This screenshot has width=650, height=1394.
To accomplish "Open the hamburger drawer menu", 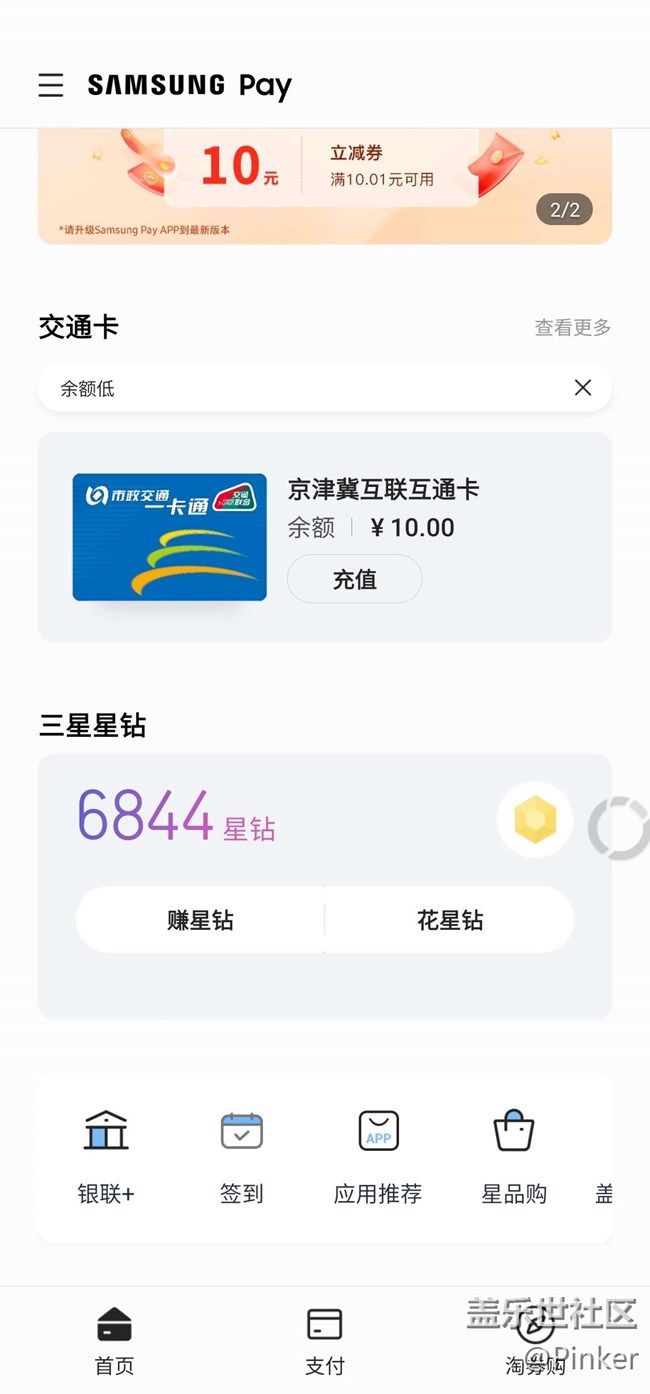I will 51,86.
